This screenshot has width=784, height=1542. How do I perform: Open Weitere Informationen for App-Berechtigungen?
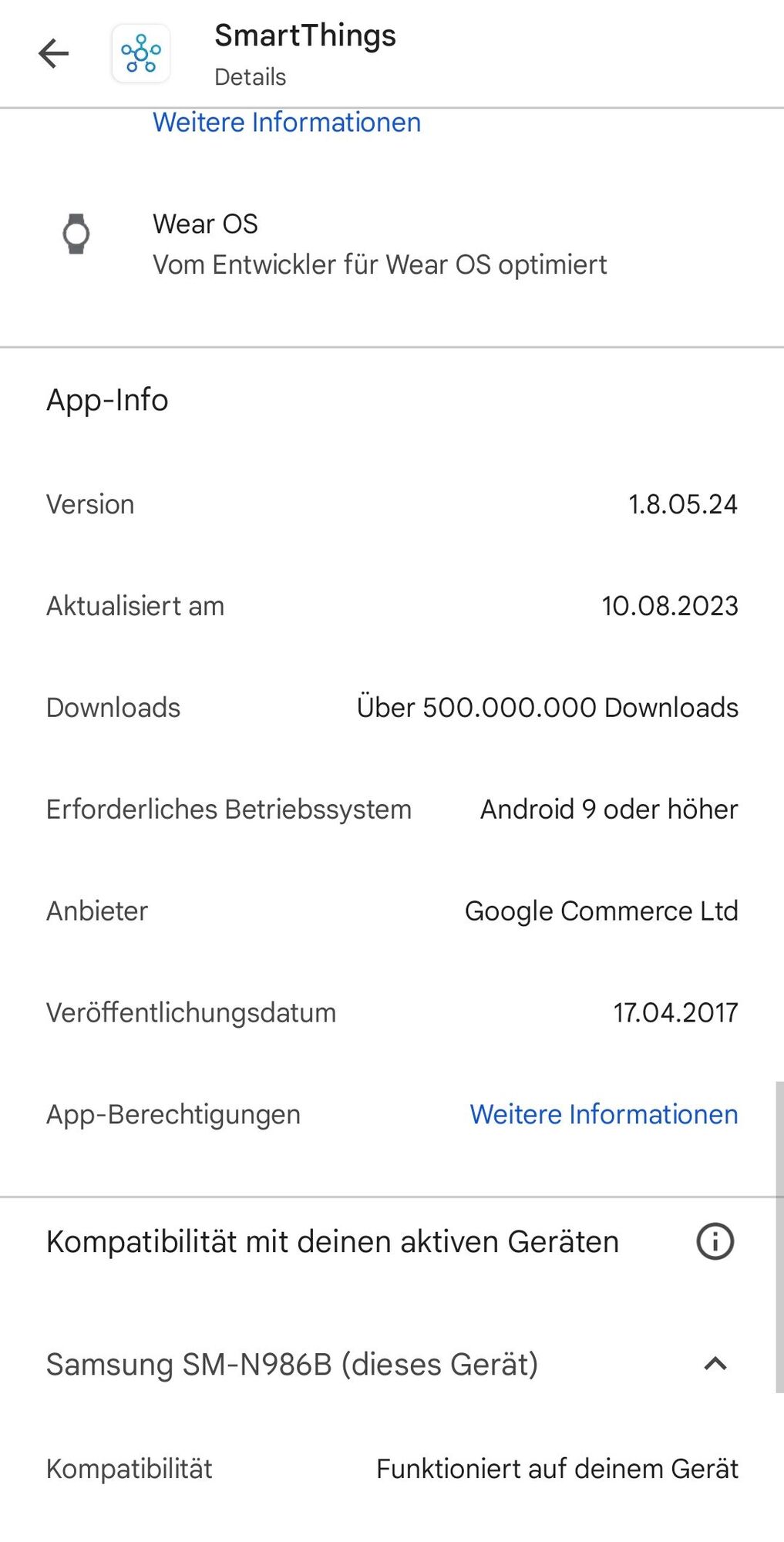point(604,1114)
